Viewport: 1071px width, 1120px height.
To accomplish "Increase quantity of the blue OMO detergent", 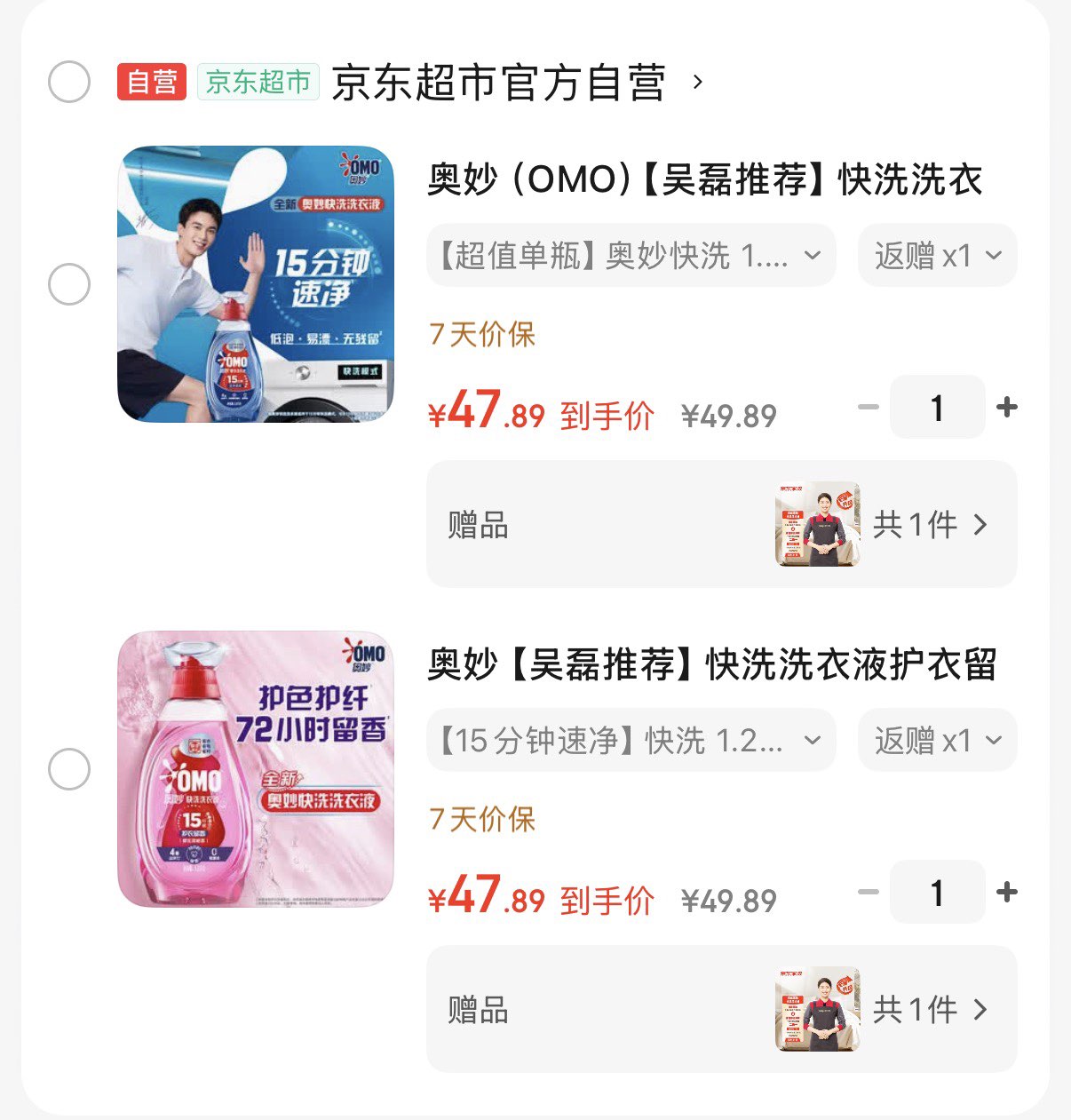I will click(x=1006, y=407).
